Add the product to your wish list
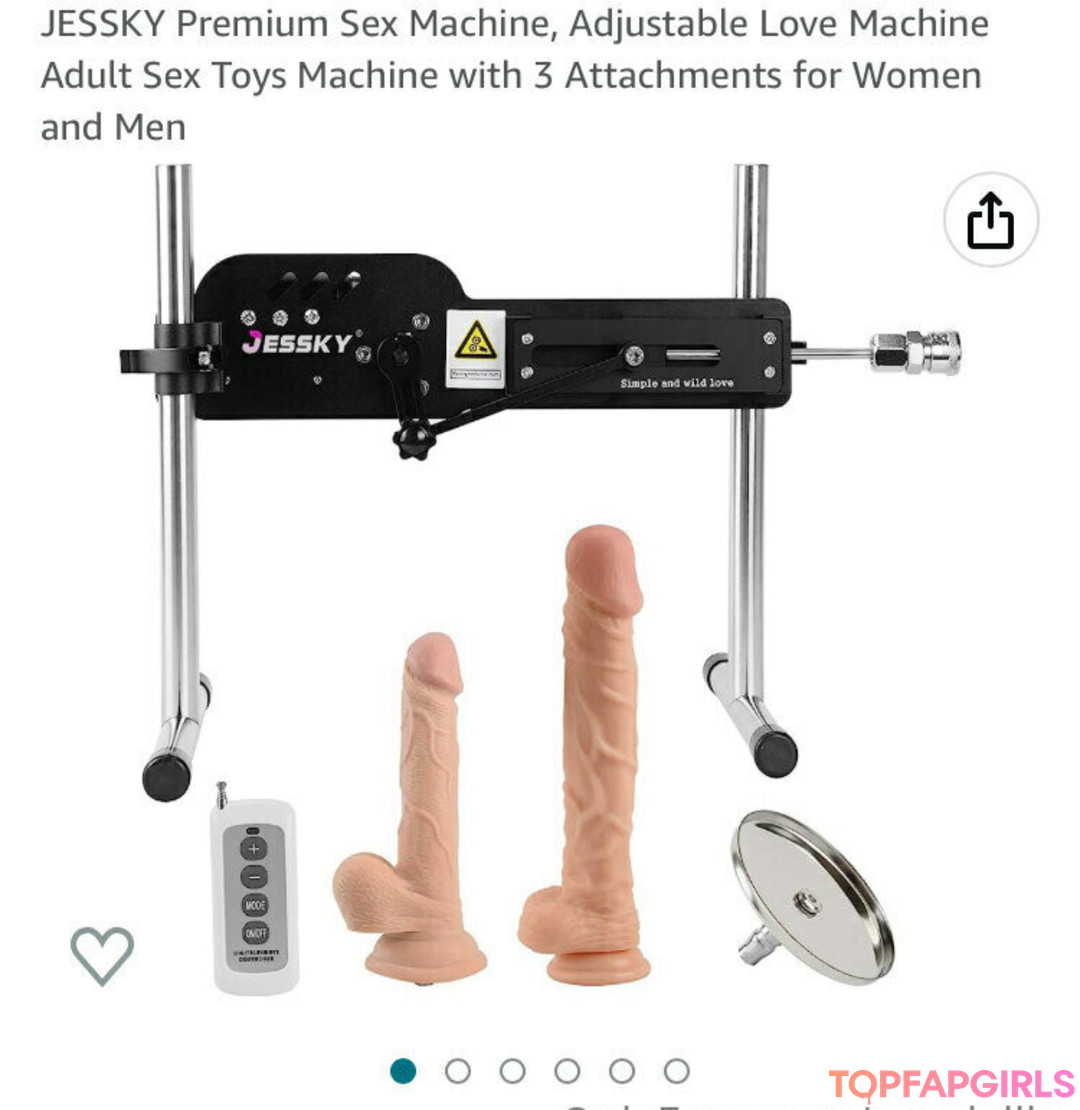This screenshot has width=1080, height=1110. click(102, 955)
